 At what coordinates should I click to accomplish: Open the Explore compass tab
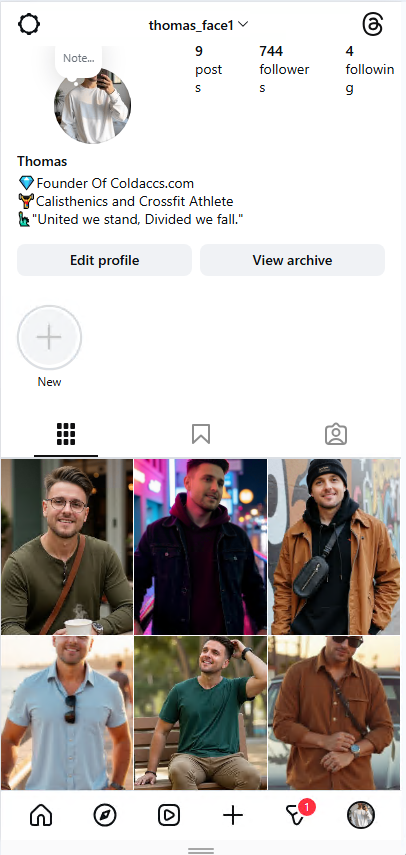click(105, 816)
